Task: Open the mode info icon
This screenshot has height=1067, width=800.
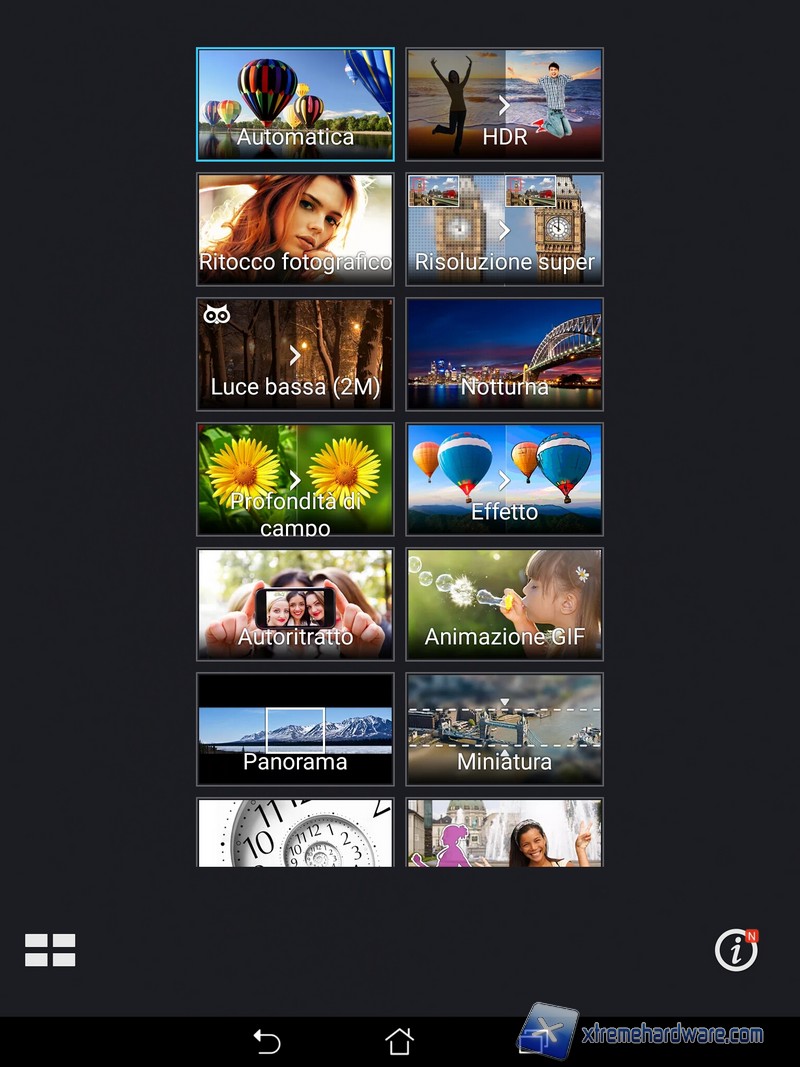Action: (736, 950)
